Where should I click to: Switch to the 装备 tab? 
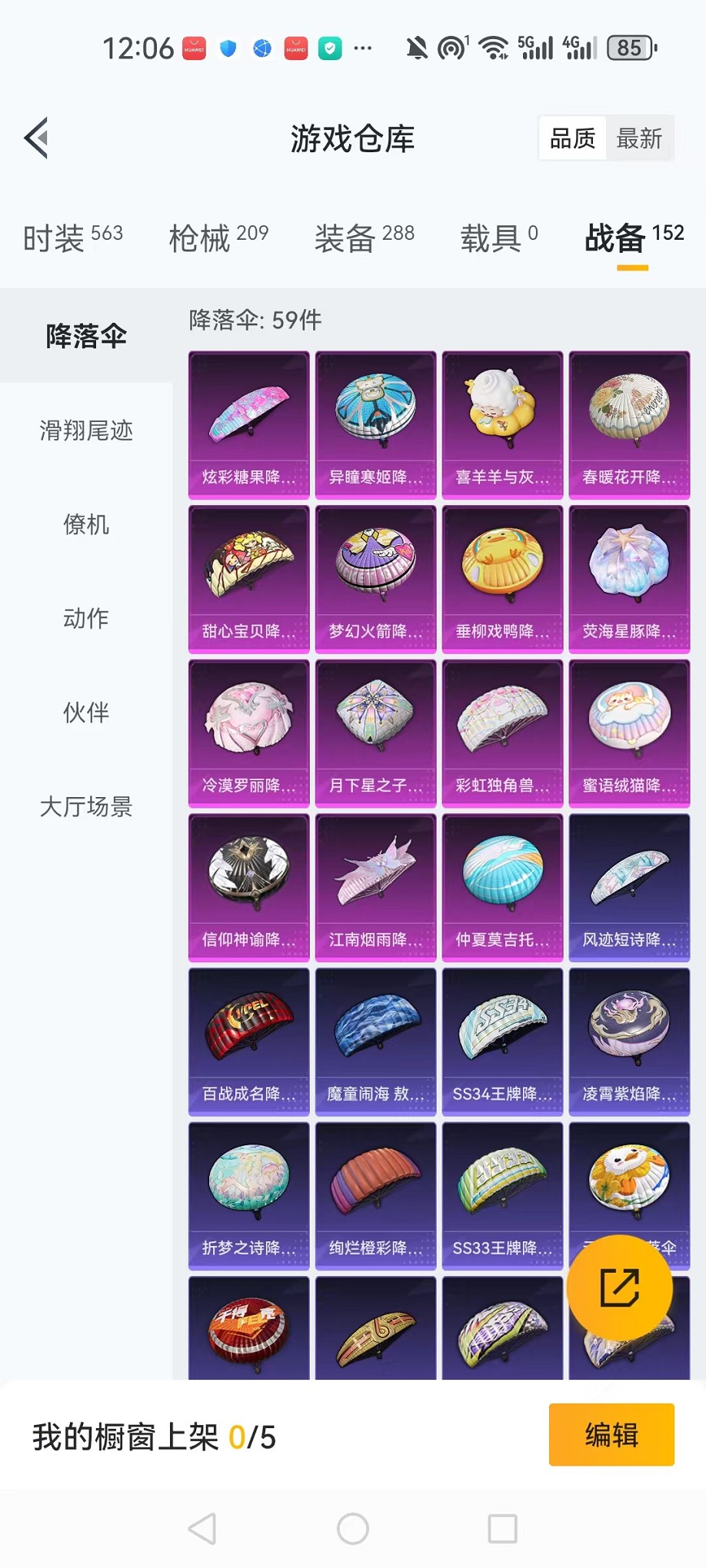coord(364,238)
